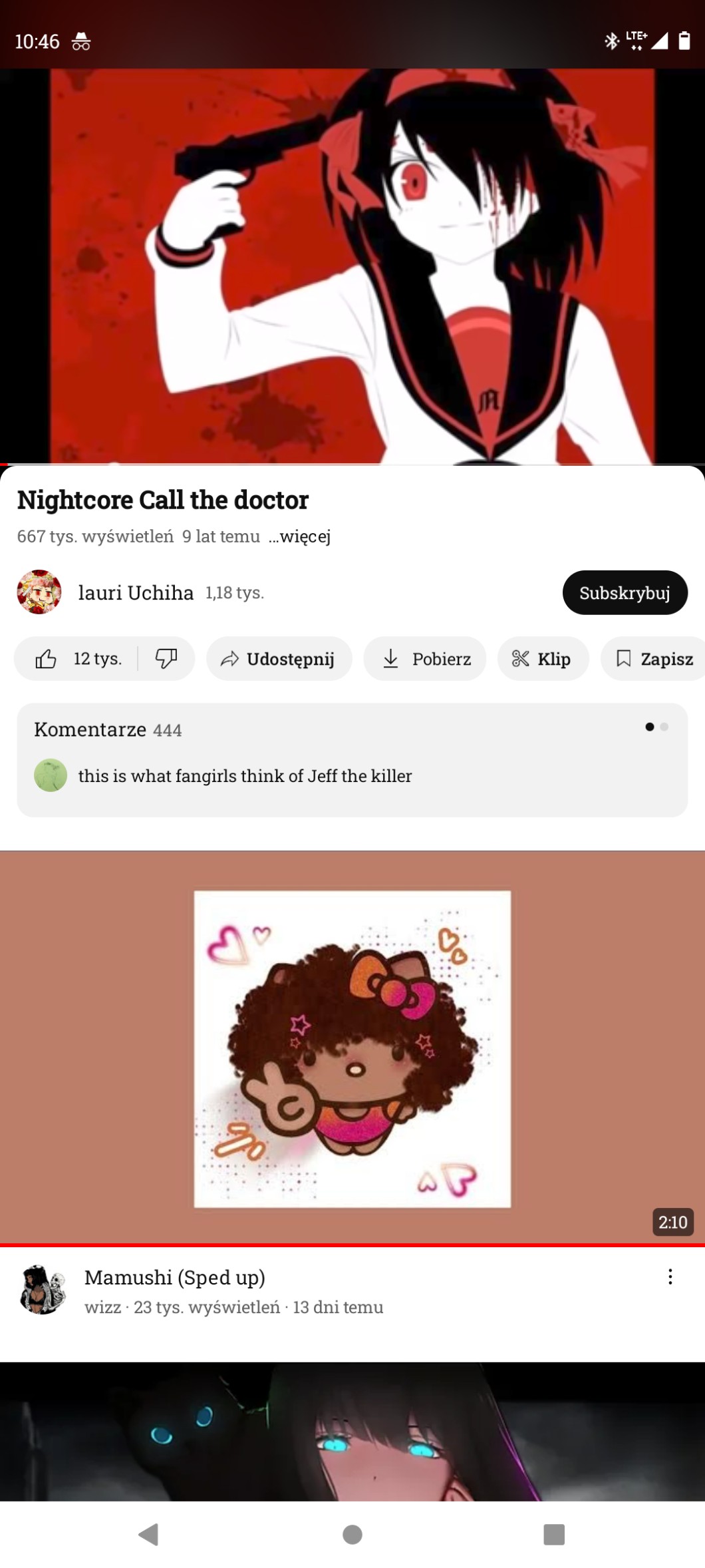Expand description via …więcej
The height and width of the screenshot is (1568, 705).
(299, 536)
